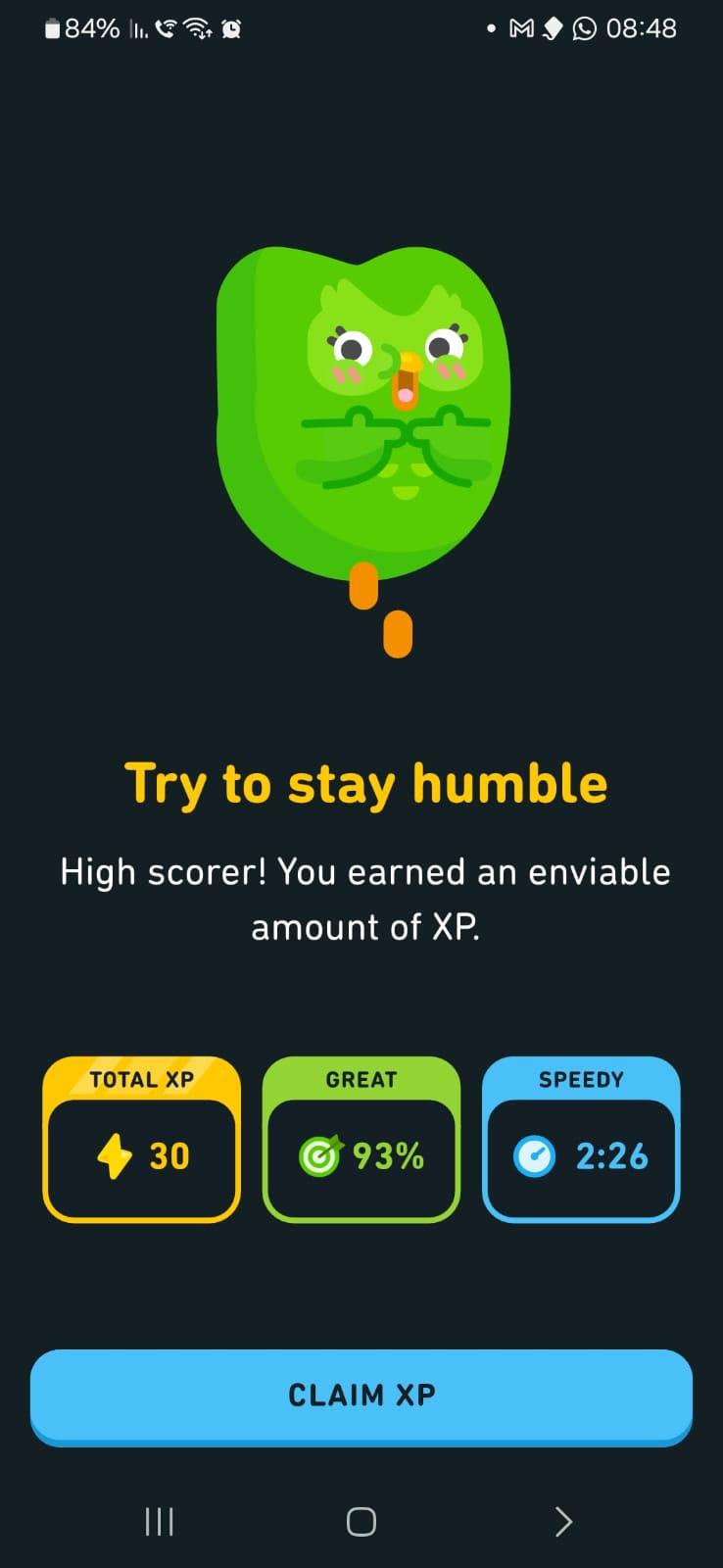Go back using the system back button
723x1568 pixels.
click(562, 1521)
